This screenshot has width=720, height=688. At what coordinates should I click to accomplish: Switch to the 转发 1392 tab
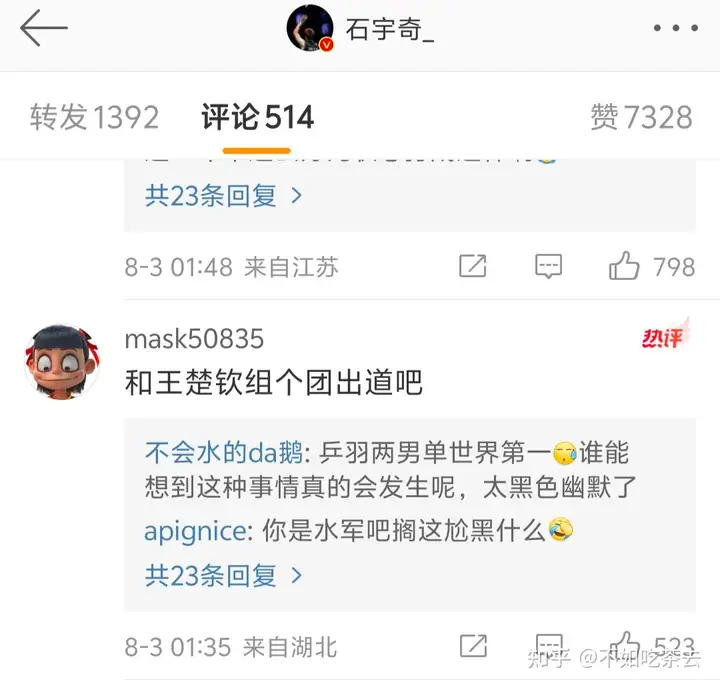point(94,117)
